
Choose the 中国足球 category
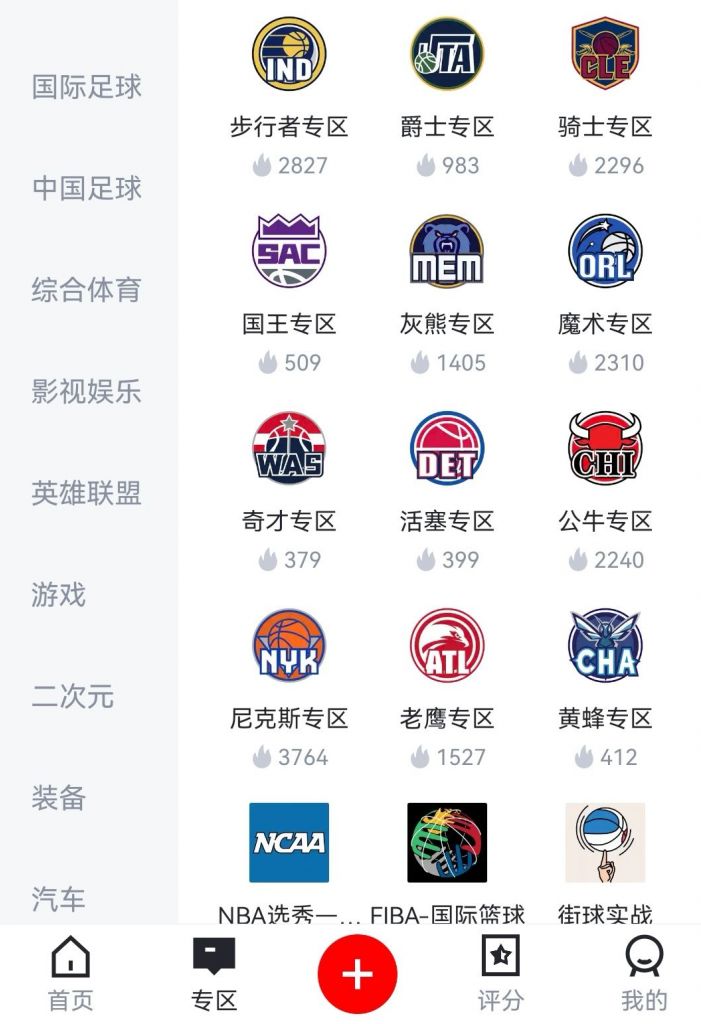87,188
